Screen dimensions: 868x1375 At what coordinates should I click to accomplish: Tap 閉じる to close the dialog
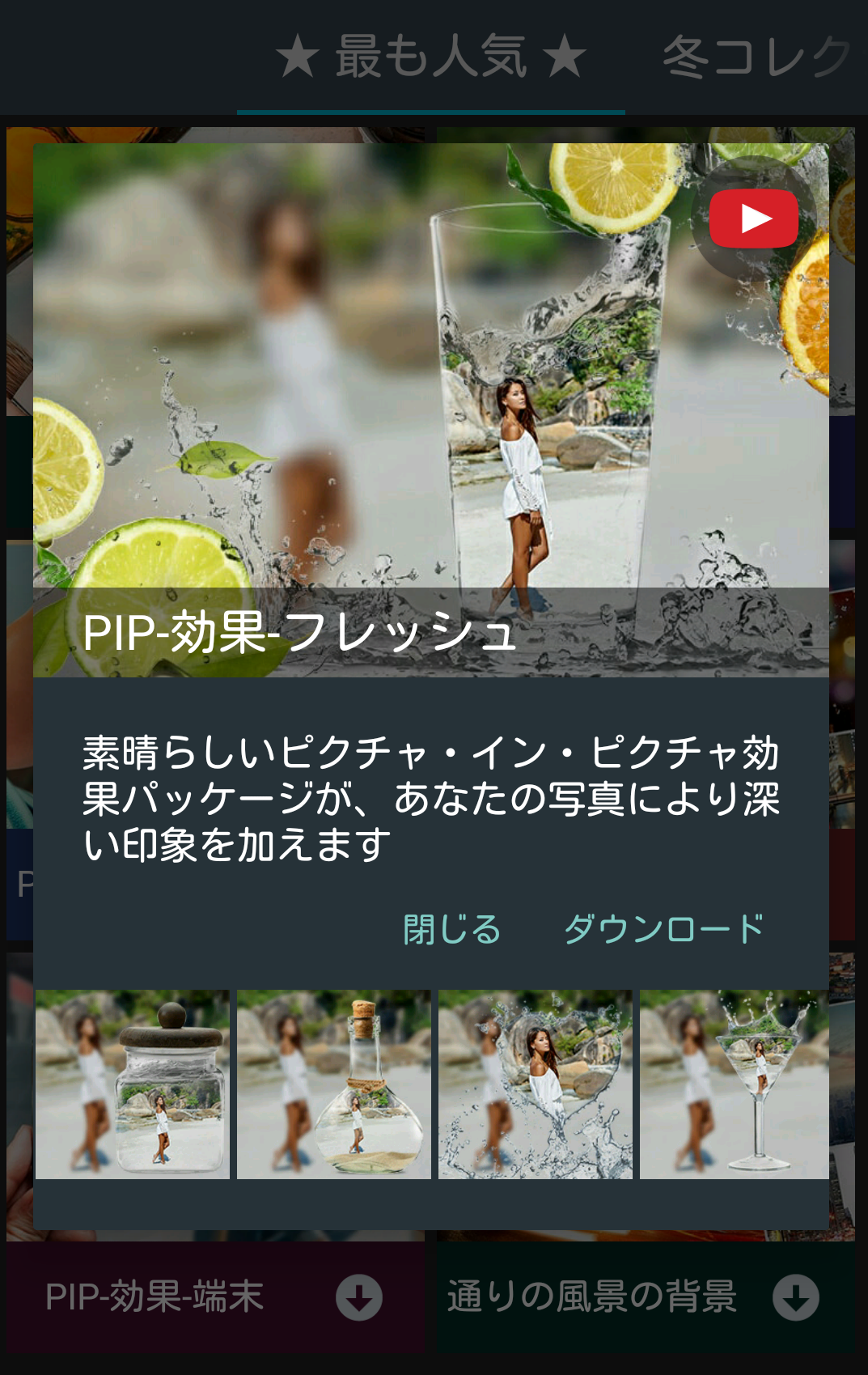451,929
